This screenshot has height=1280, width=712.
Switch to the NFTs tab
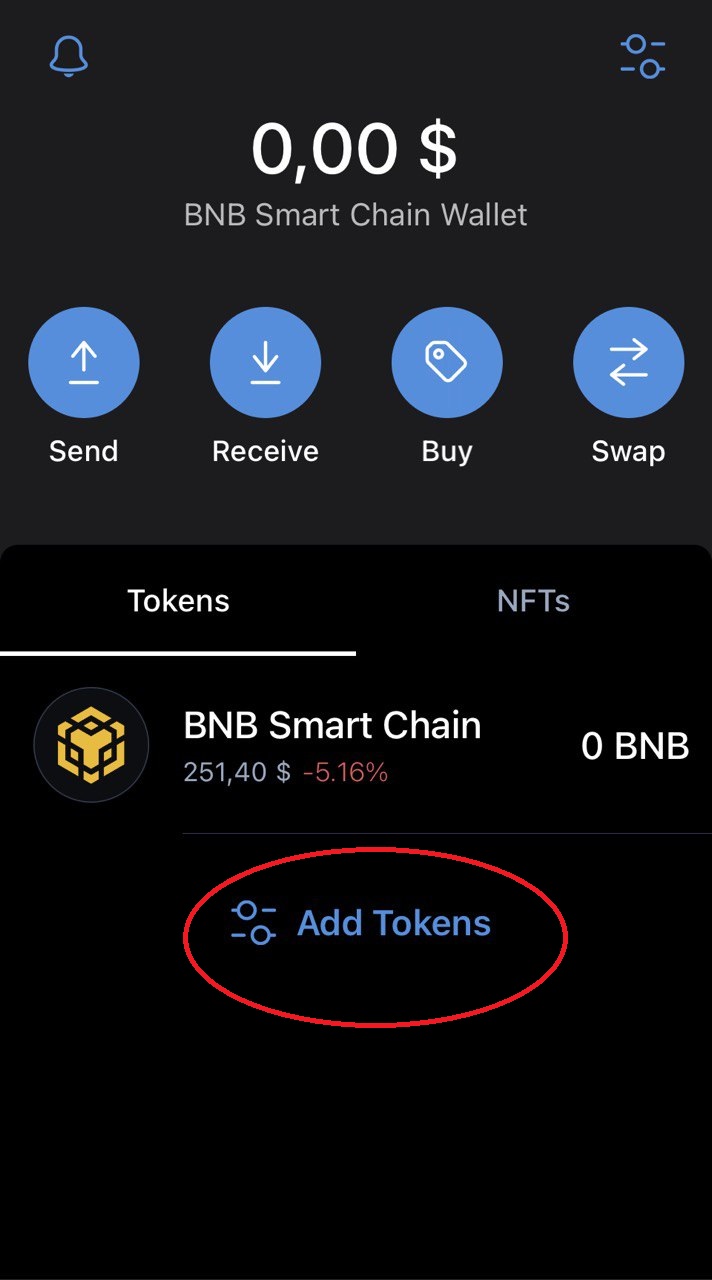pos(534,601)
